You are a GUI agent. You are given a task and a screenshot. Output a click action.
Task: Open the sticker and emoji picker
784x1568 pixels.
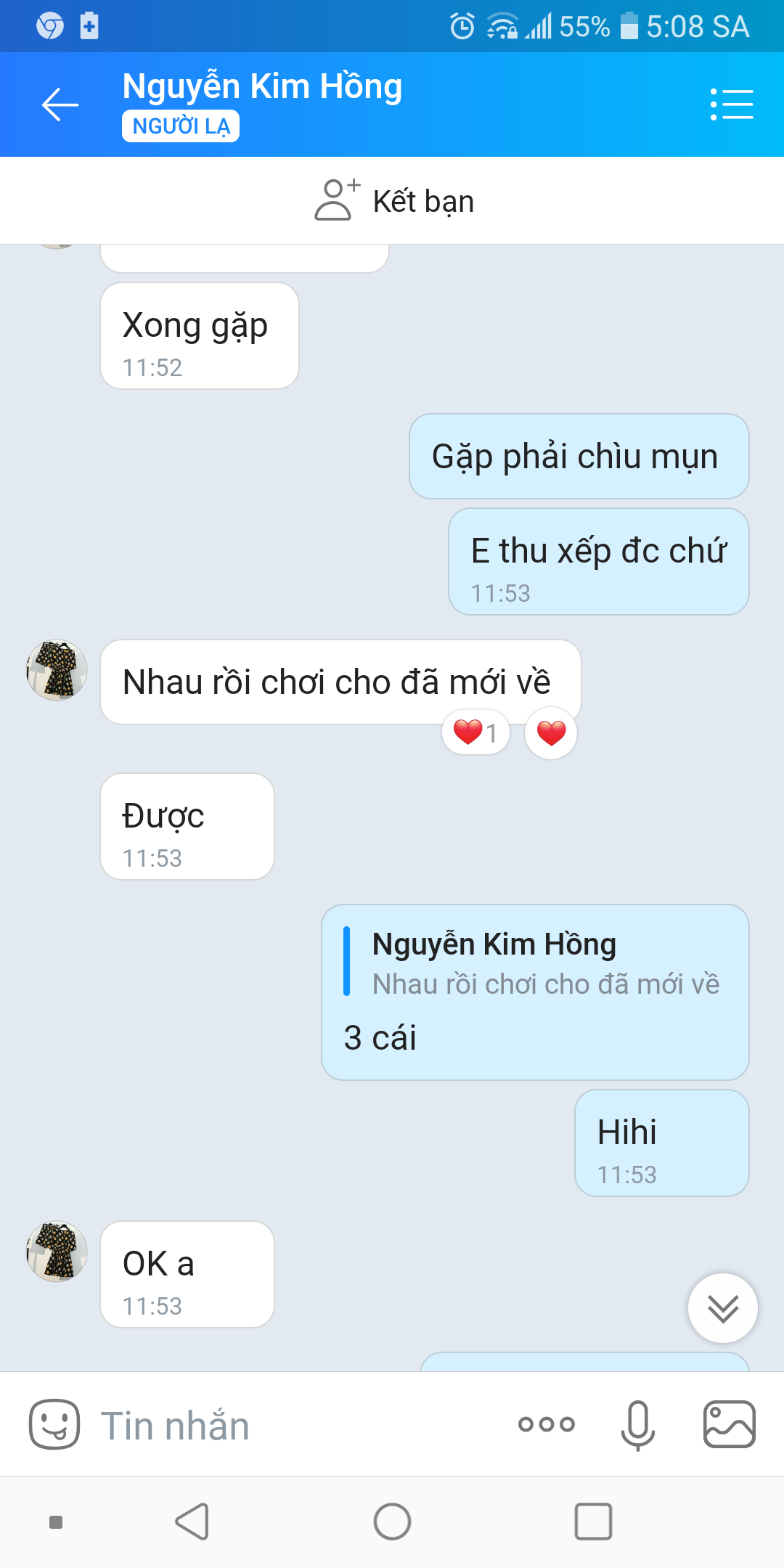click(x=54, y=1424)
